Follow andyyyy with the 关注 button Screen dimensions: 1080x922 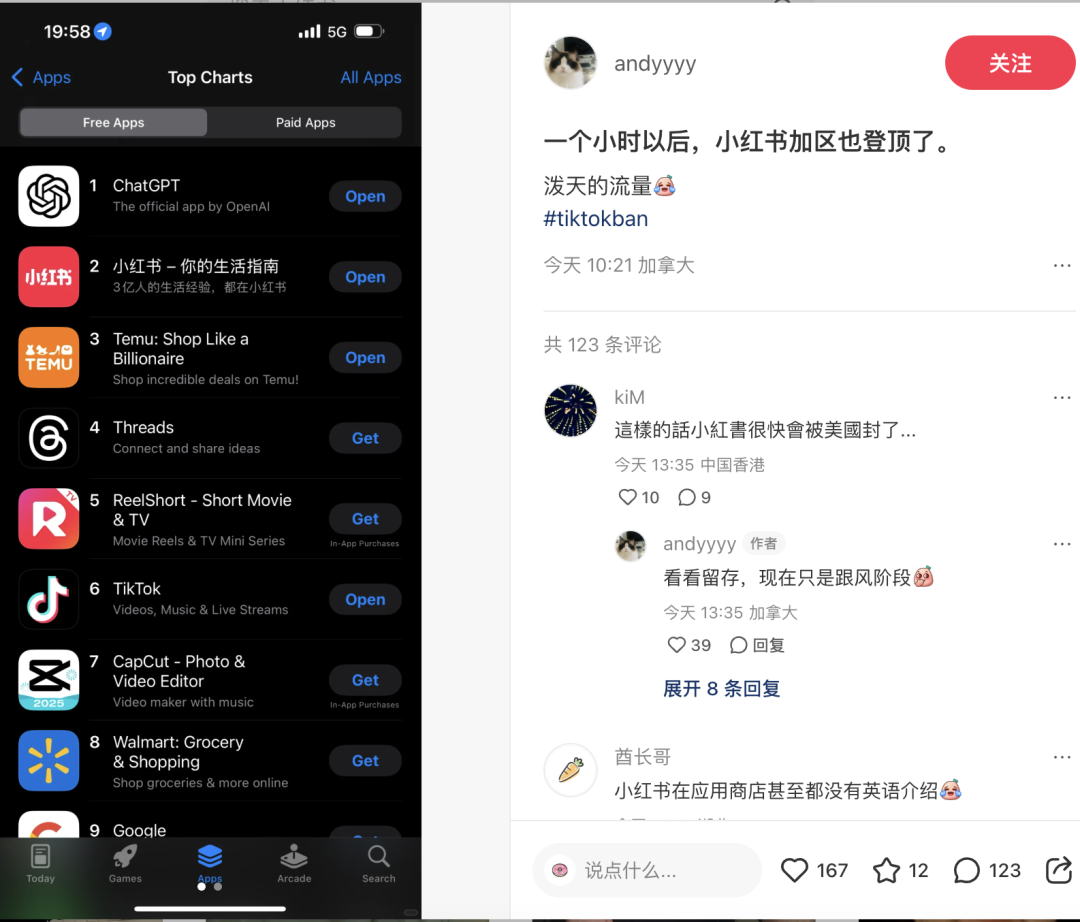point(1009,63)
